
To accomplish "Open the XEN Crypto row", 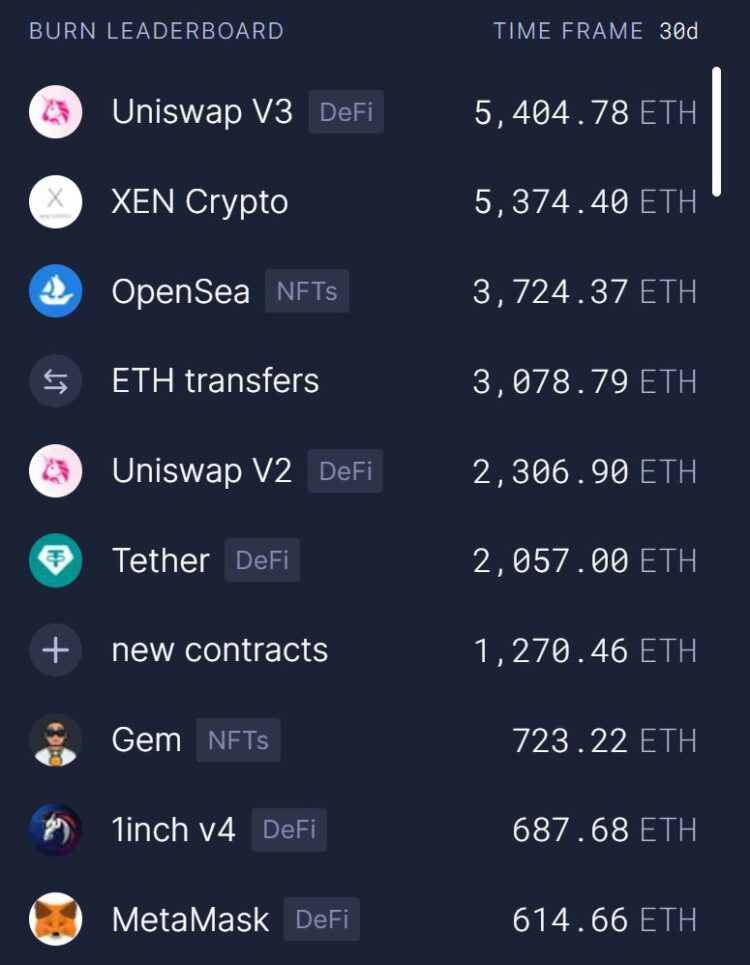I will tap(200, 201).
